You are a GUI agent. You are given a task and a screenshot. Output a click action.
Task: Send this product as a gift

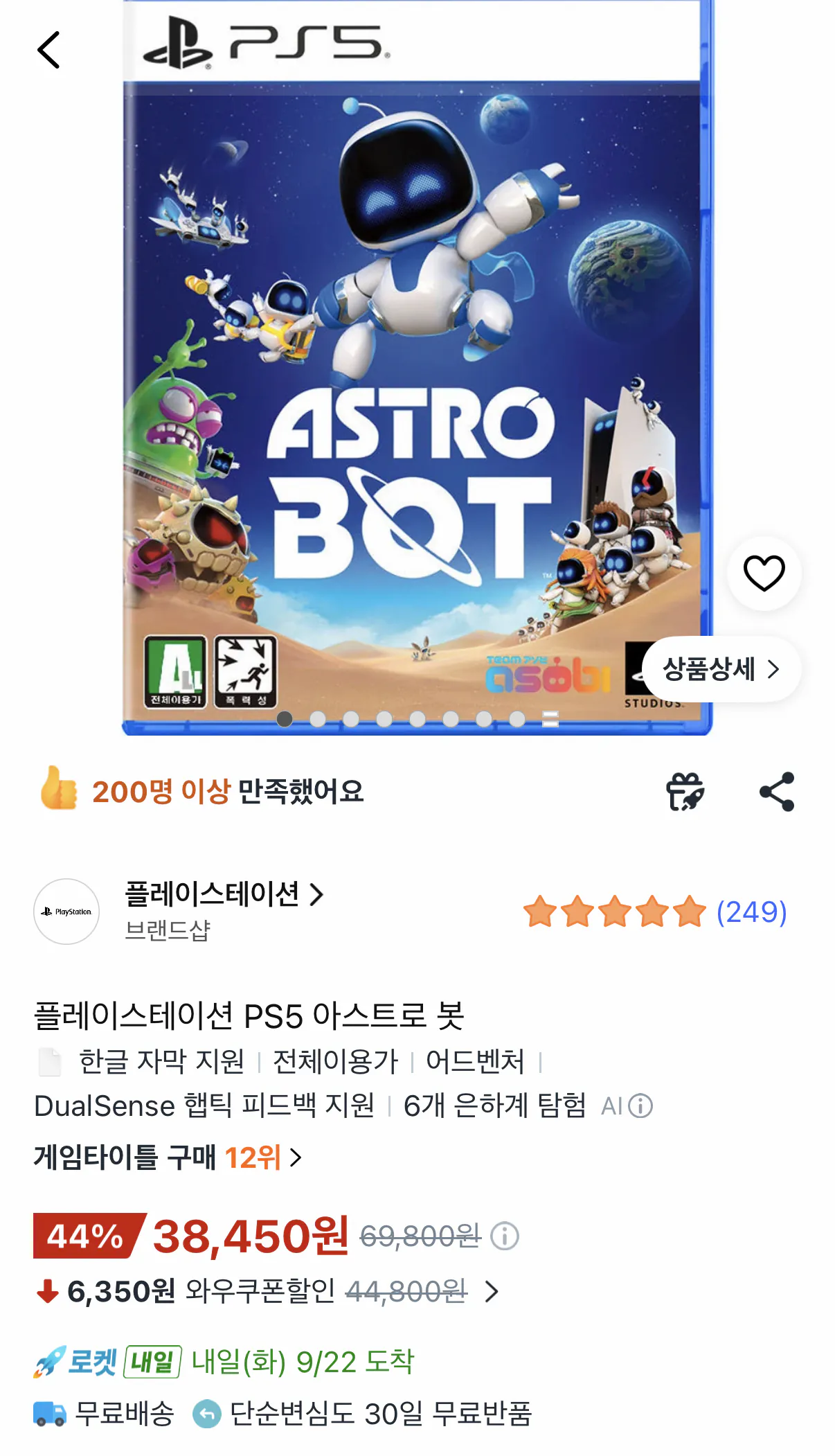pyautogui.click(x=685, y=791)
